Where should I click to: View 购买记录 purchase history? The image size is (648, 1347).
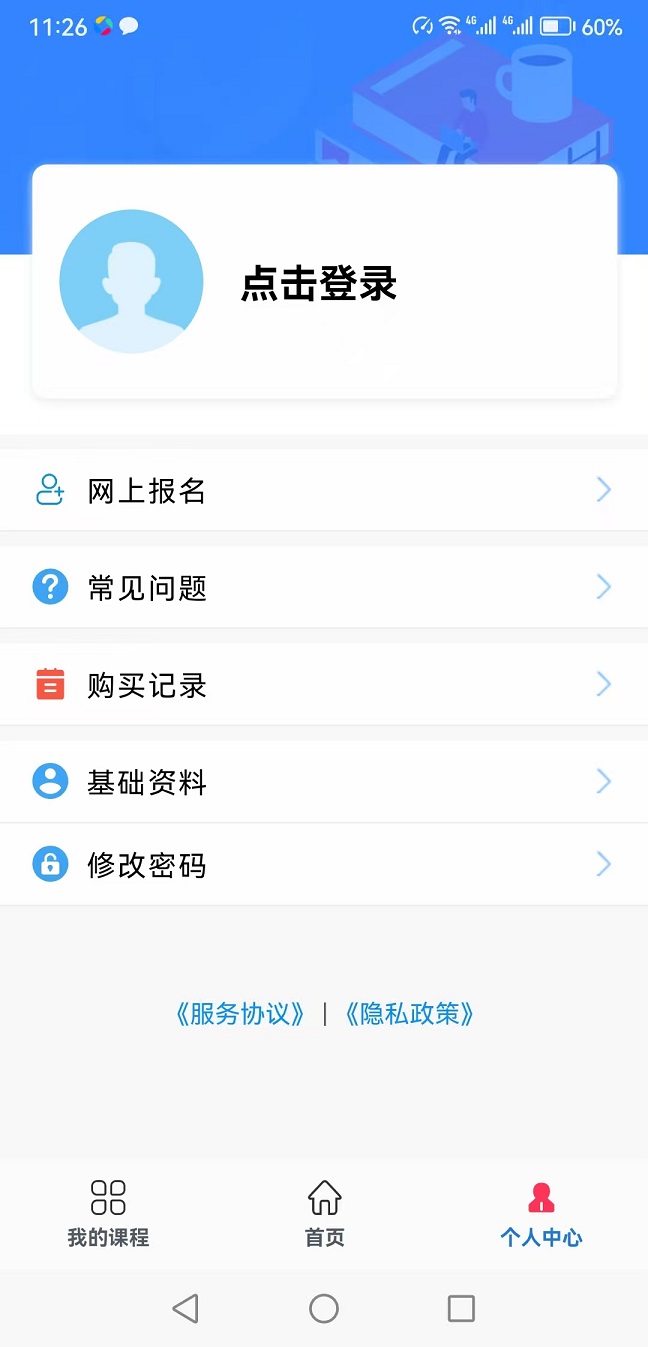(x=324, y=685)
